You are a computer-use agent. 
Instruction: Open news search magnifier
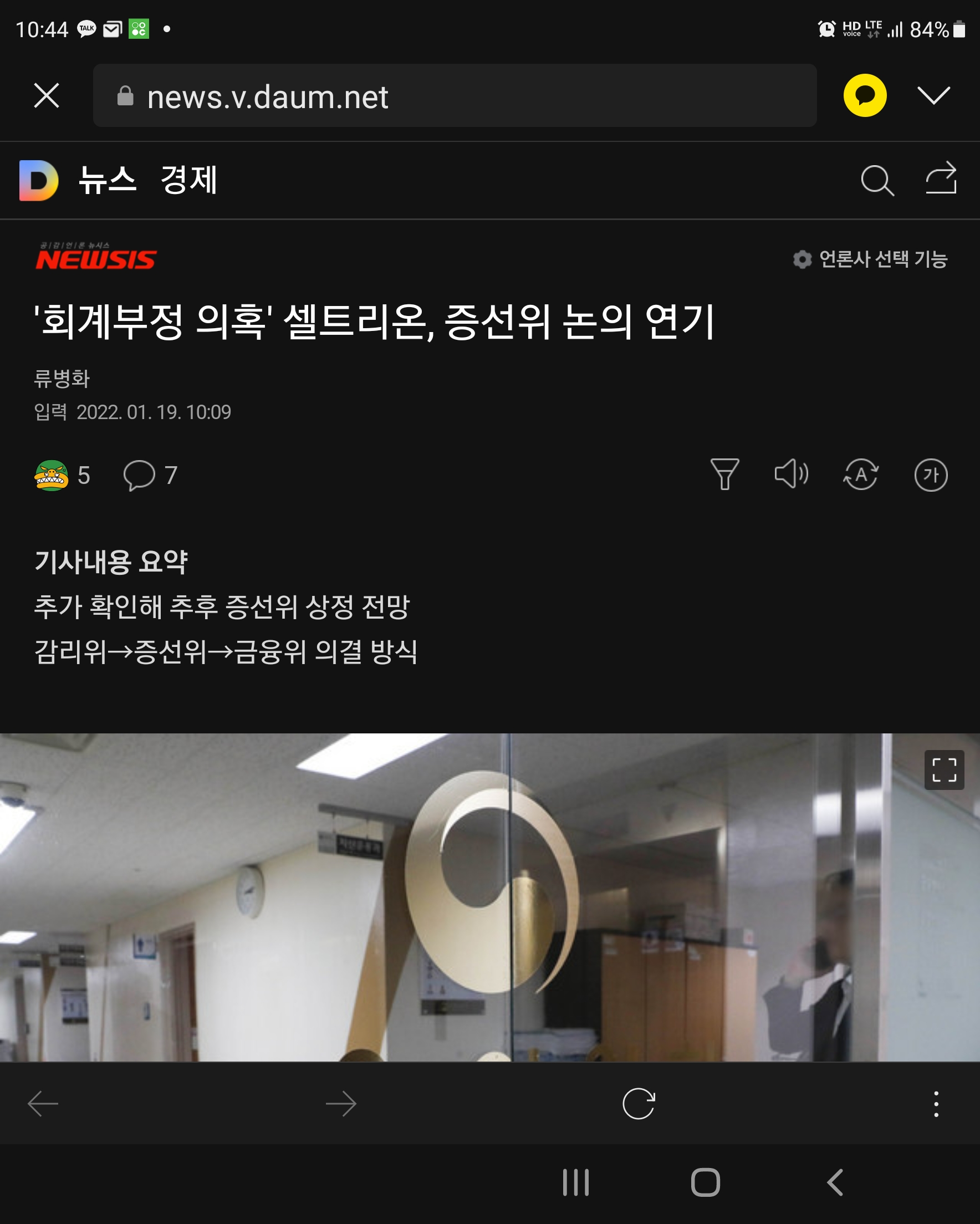pyautogui.click(x=877, y=181)
